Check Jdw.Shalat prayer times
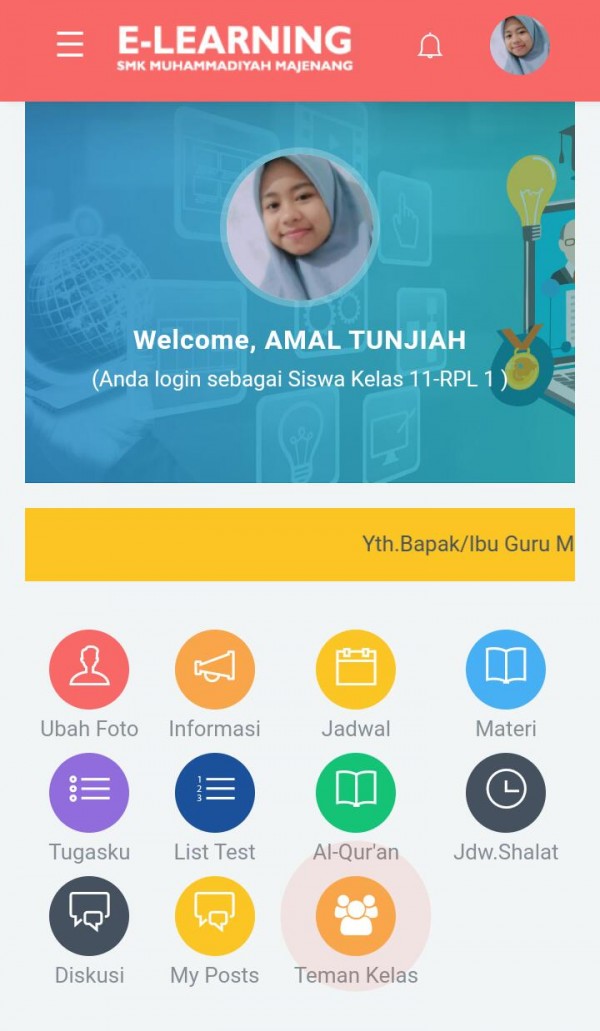The width and height of the screenshot is (600, 1031). [506, 793]
